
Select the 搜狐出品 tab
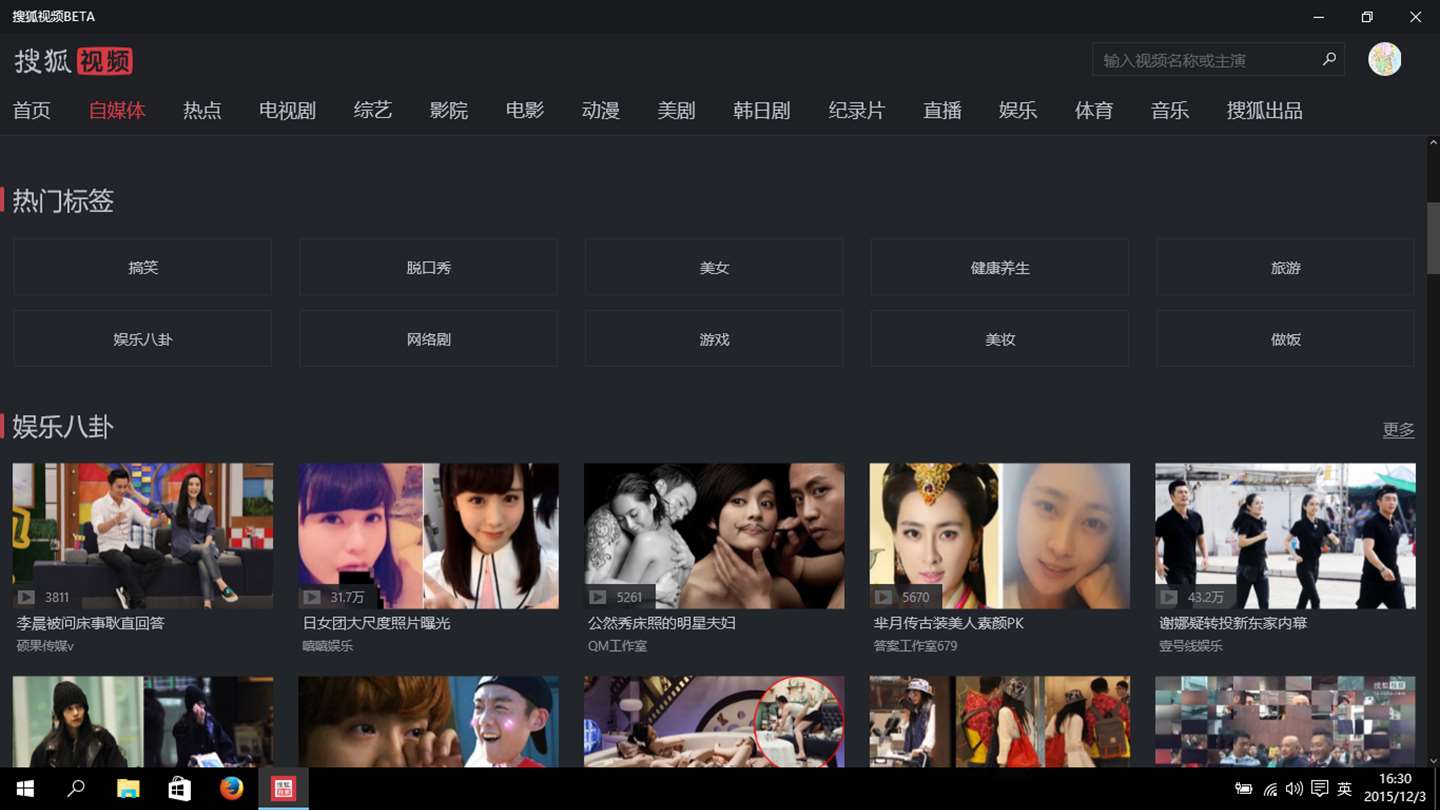[x=1264, y=110]
